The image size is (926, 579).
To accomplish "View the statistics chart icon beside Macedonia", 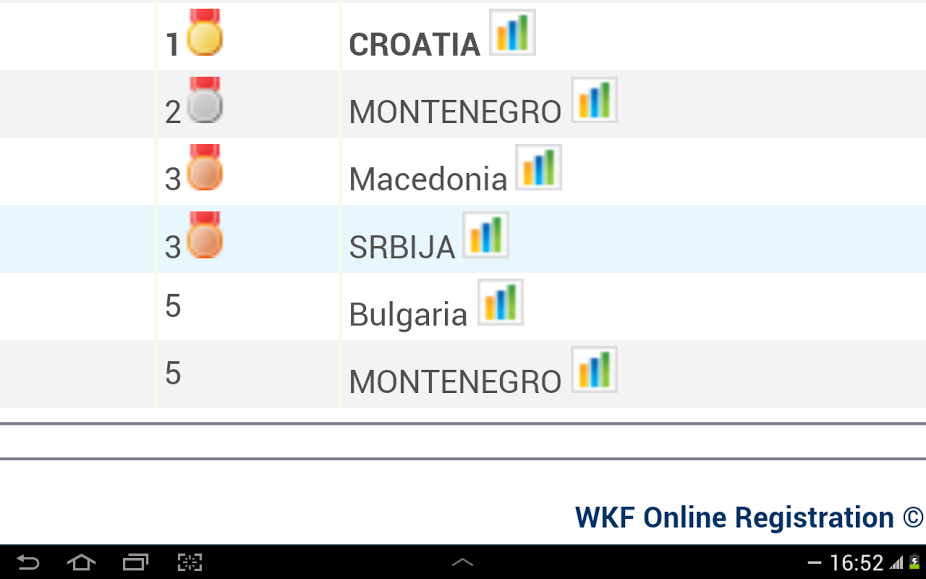I will pyautogui.click(x=538, y=168).
